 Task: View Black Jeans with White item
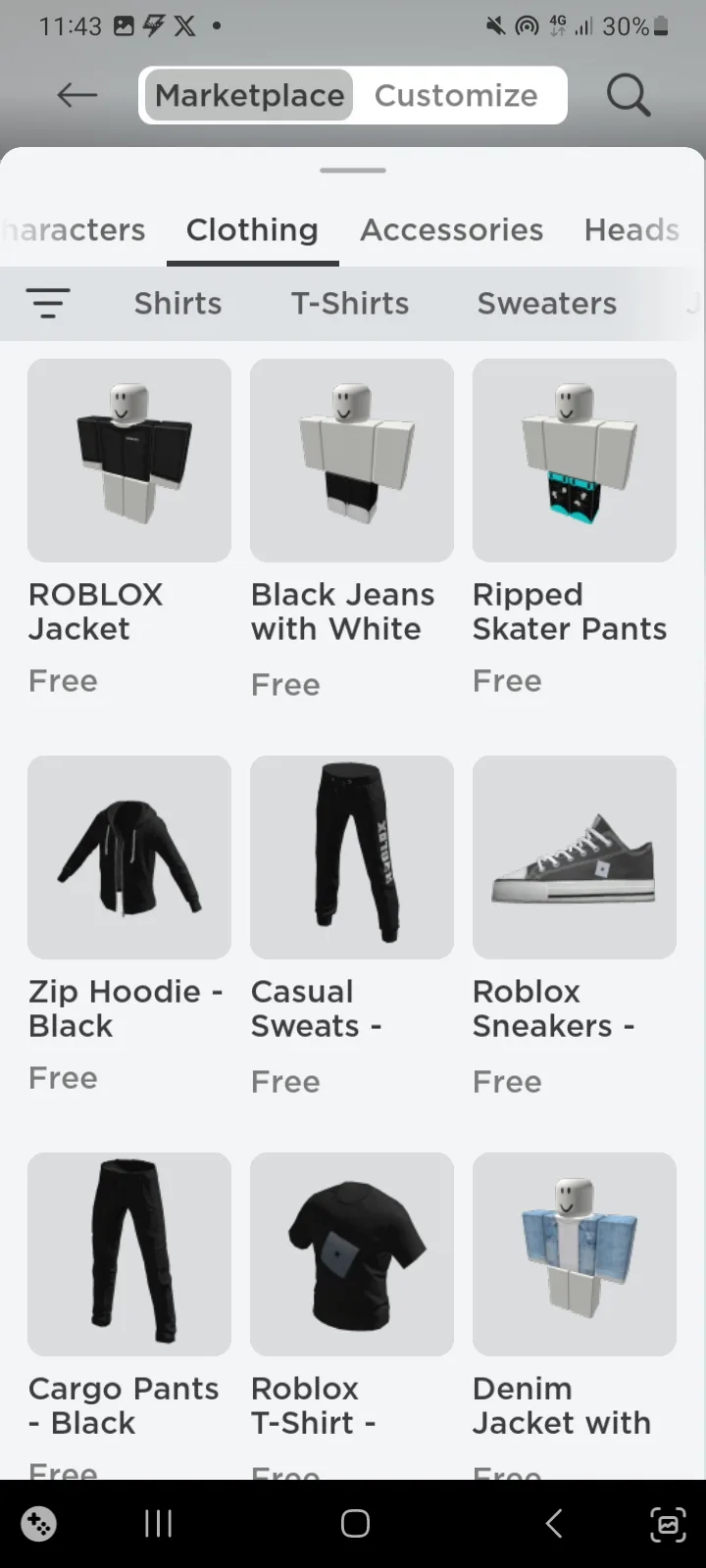[x=352, y=528]
